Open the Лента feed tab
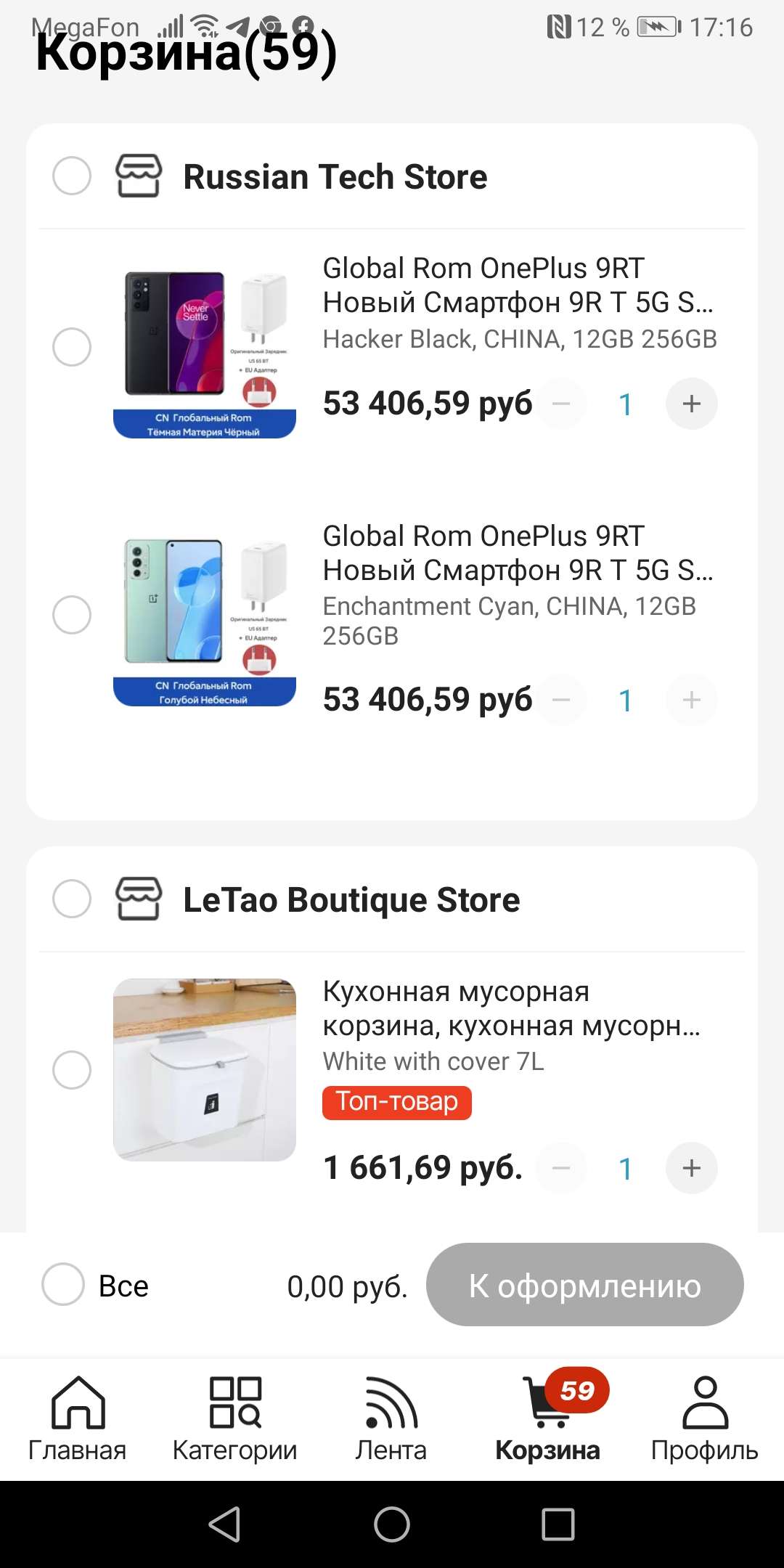Viewport: 784px width, 1568px height. click(391, 1419)
